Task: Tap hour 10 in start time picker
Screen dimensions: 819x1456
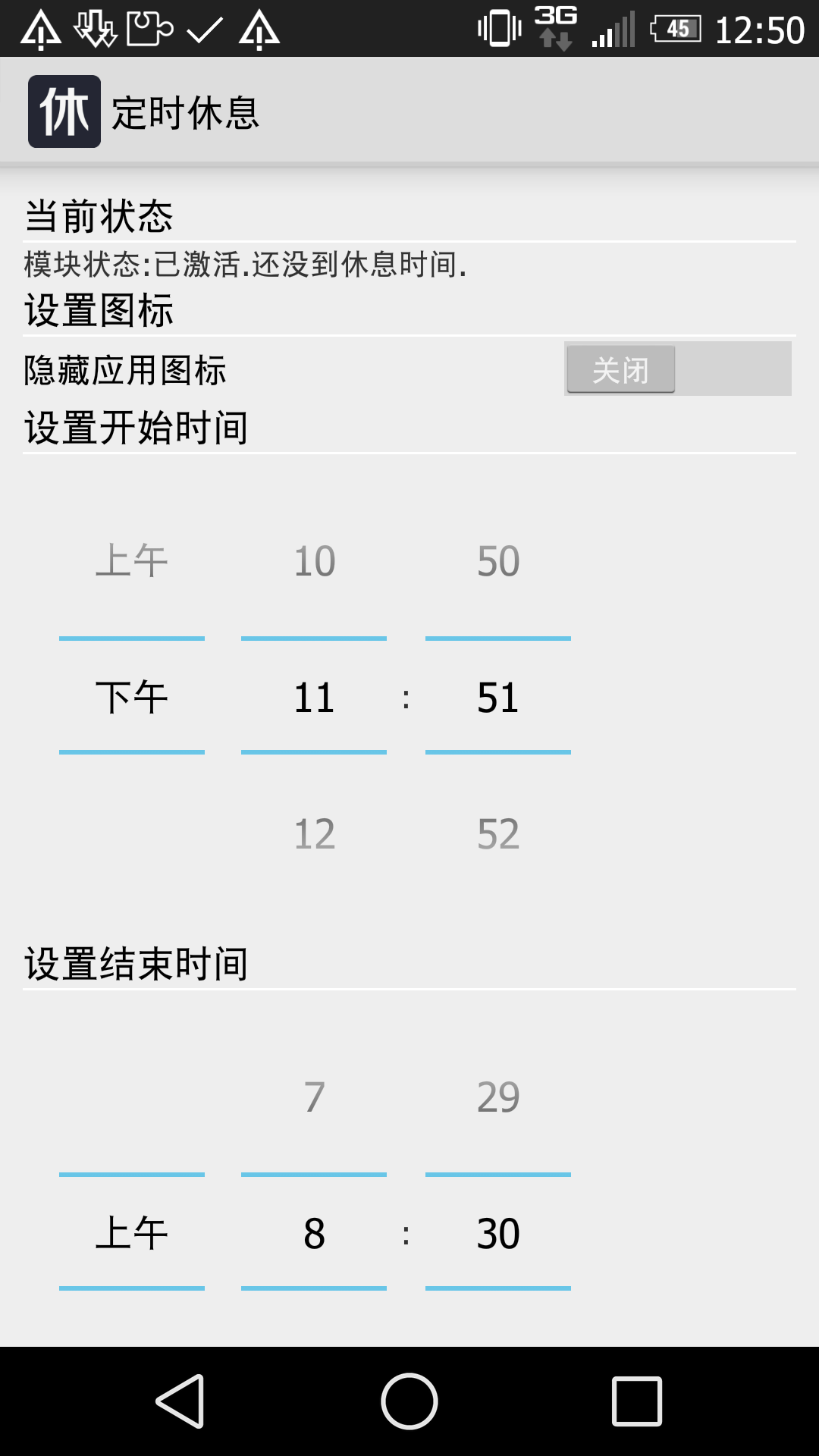Action: pyautogui.click(x=314, y=561)
